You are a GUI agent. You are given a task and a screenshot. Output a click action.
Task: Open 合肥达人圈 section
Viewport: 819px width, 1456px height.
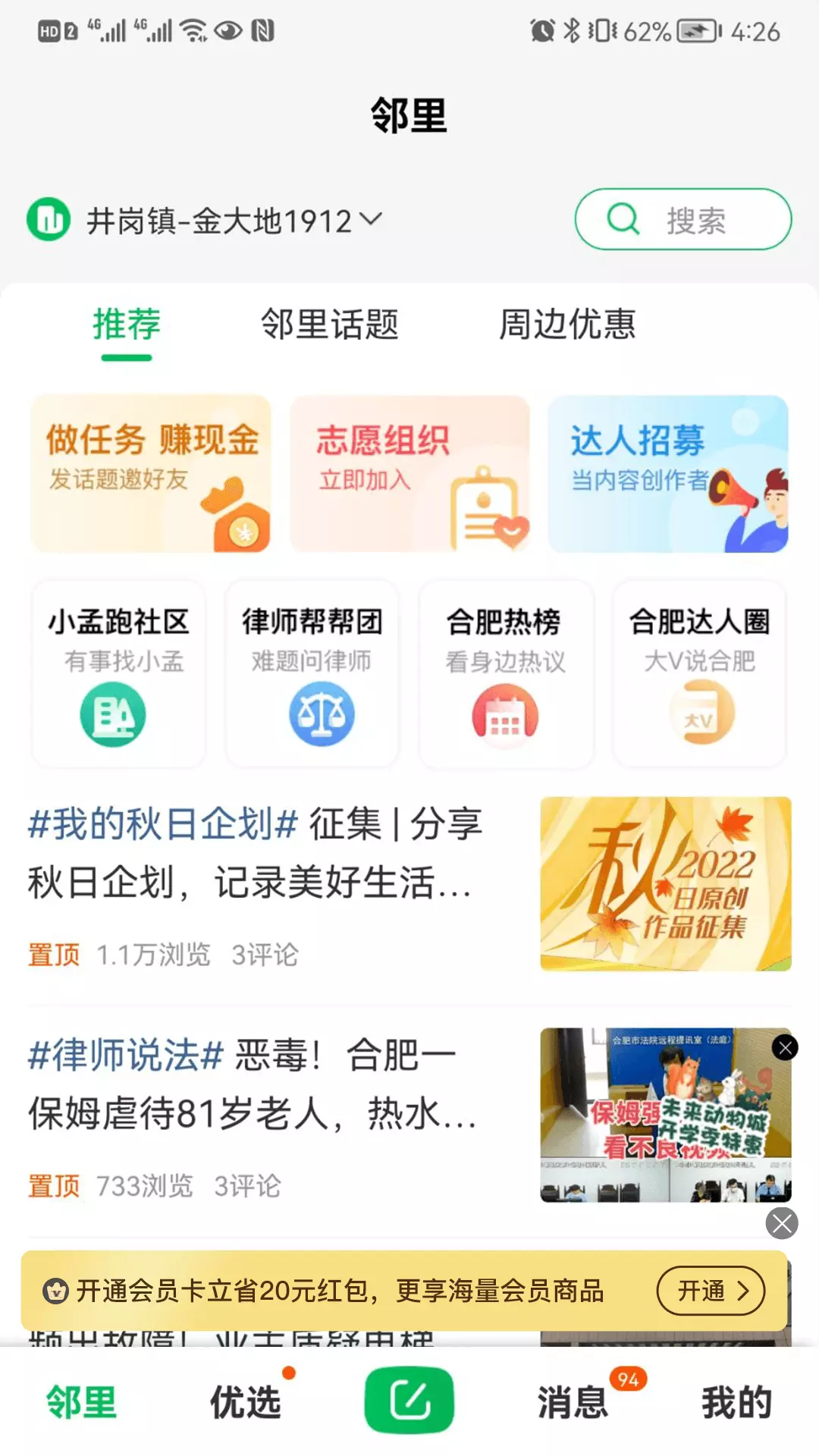tap(699, 674)
